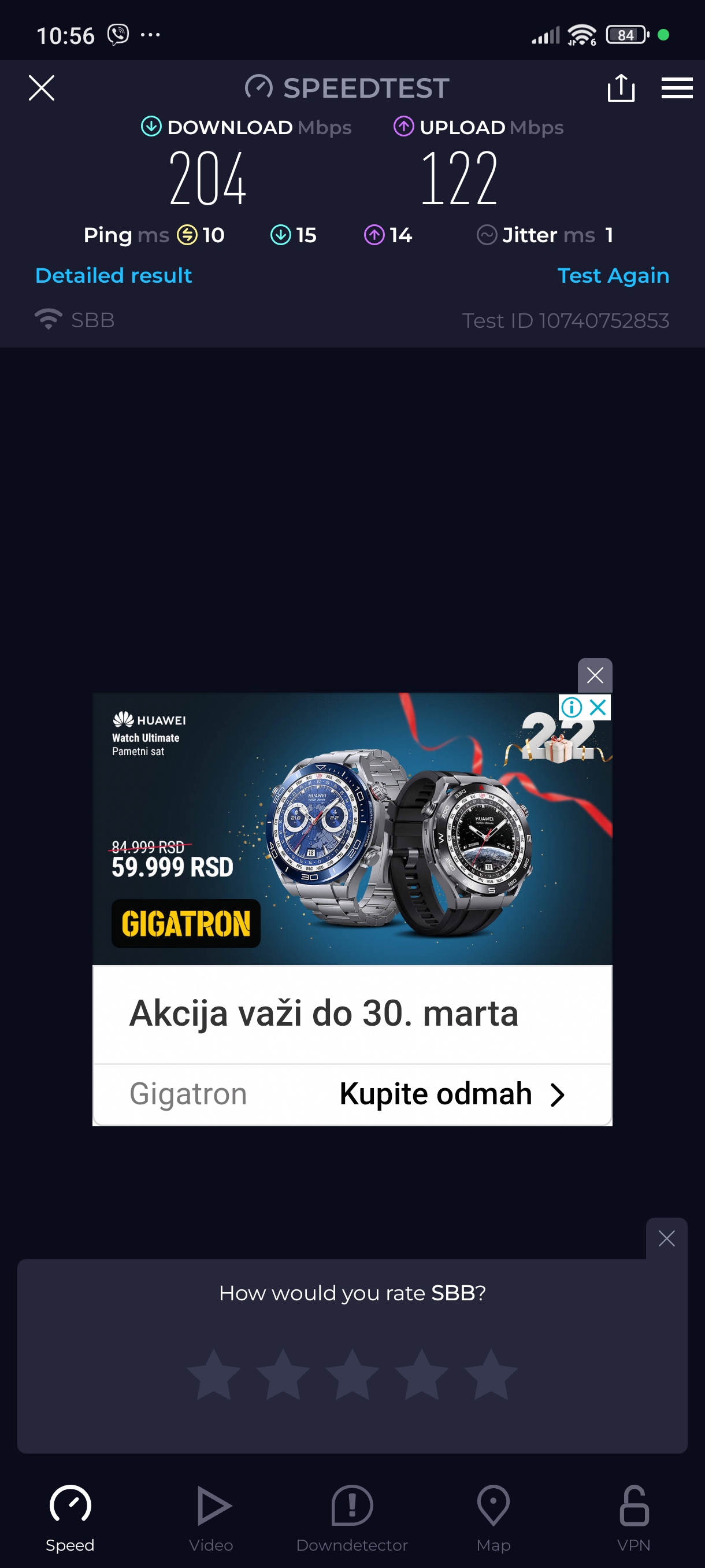The width and height of the screenshot is (705, 1568).
Task: Tap Test Again to rerun test
Action: coord(613,276)
